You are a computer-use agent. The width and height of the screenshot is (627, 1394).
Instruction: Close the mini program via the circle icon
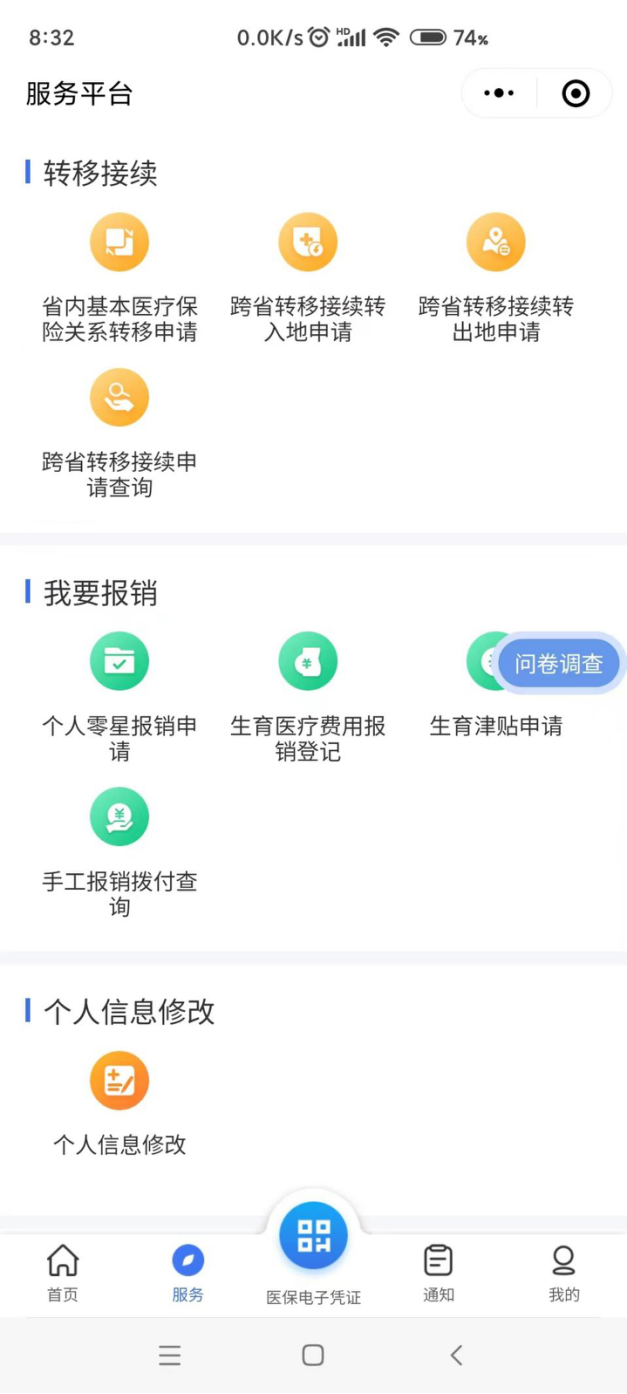(x=576, y=94)
